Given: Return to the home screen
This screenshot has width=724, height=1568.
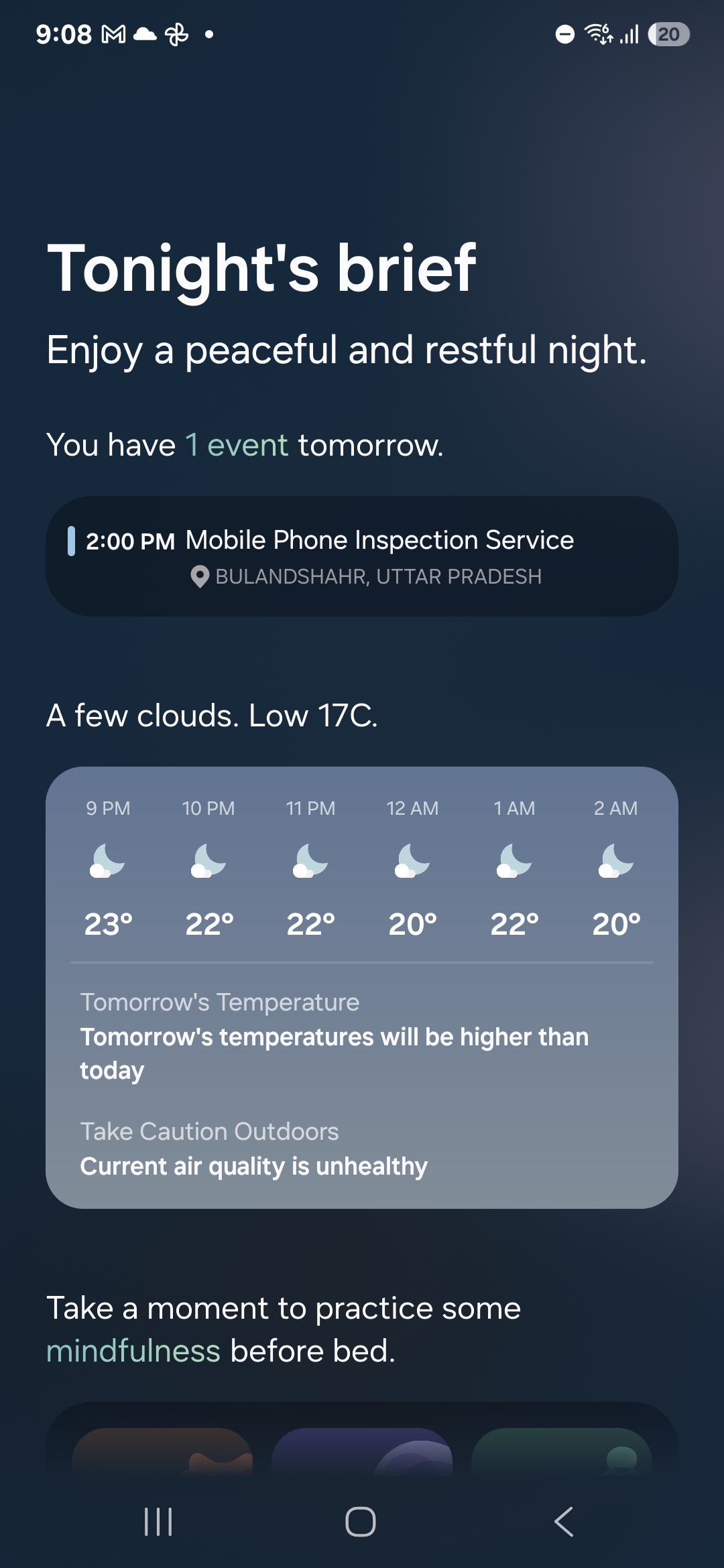Looking at the screenshot, I should pyautogui.click(x=361, y=1521).
